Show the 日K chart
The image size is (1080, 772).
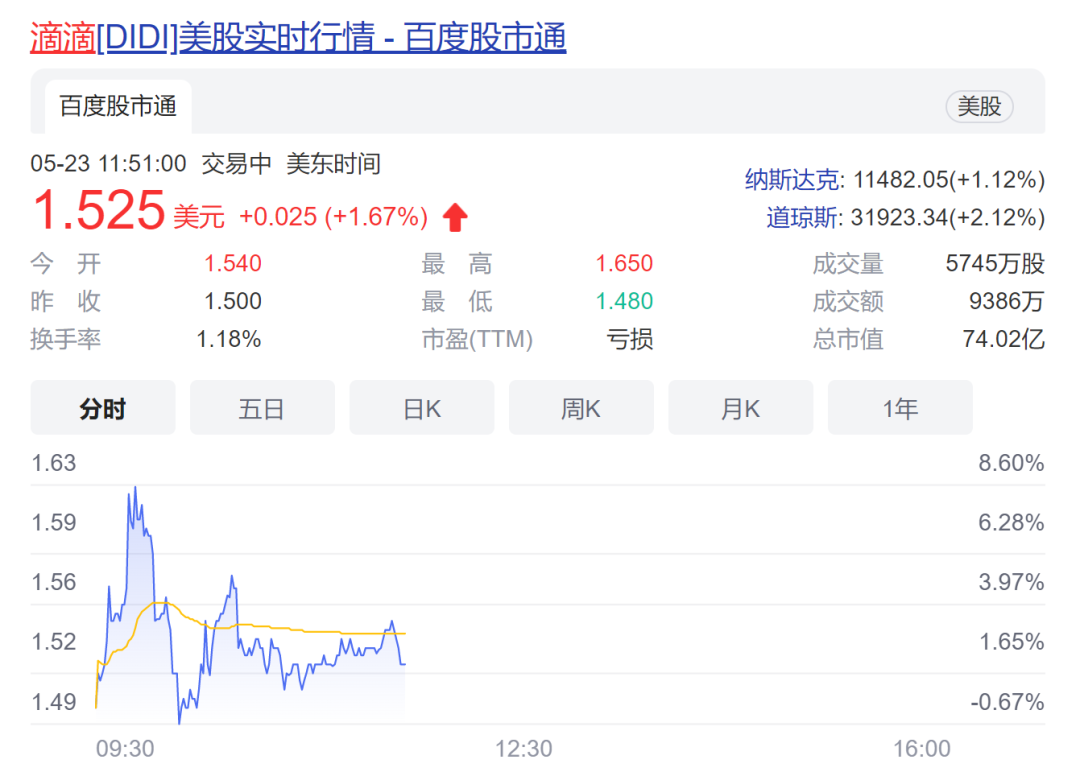[422, 408]
